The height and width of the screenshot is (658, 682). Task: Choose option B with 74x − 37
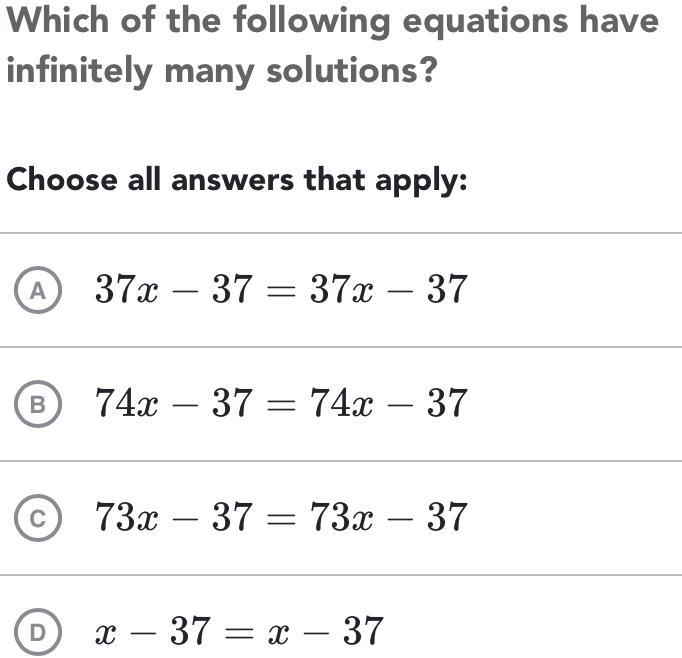[x=38, y=404]
